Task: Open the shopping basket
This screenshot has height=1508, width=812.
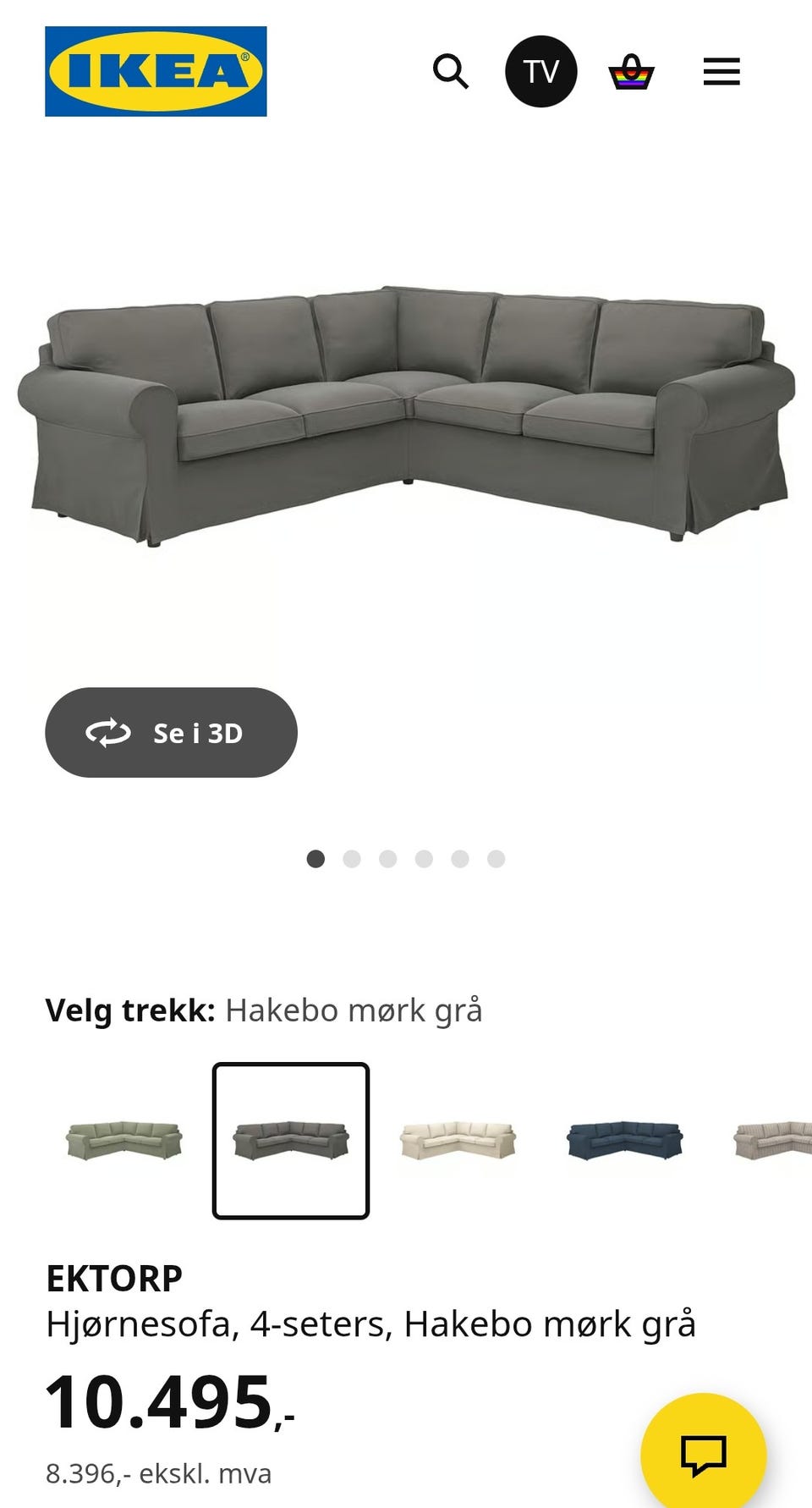Action: coord(632,72)
